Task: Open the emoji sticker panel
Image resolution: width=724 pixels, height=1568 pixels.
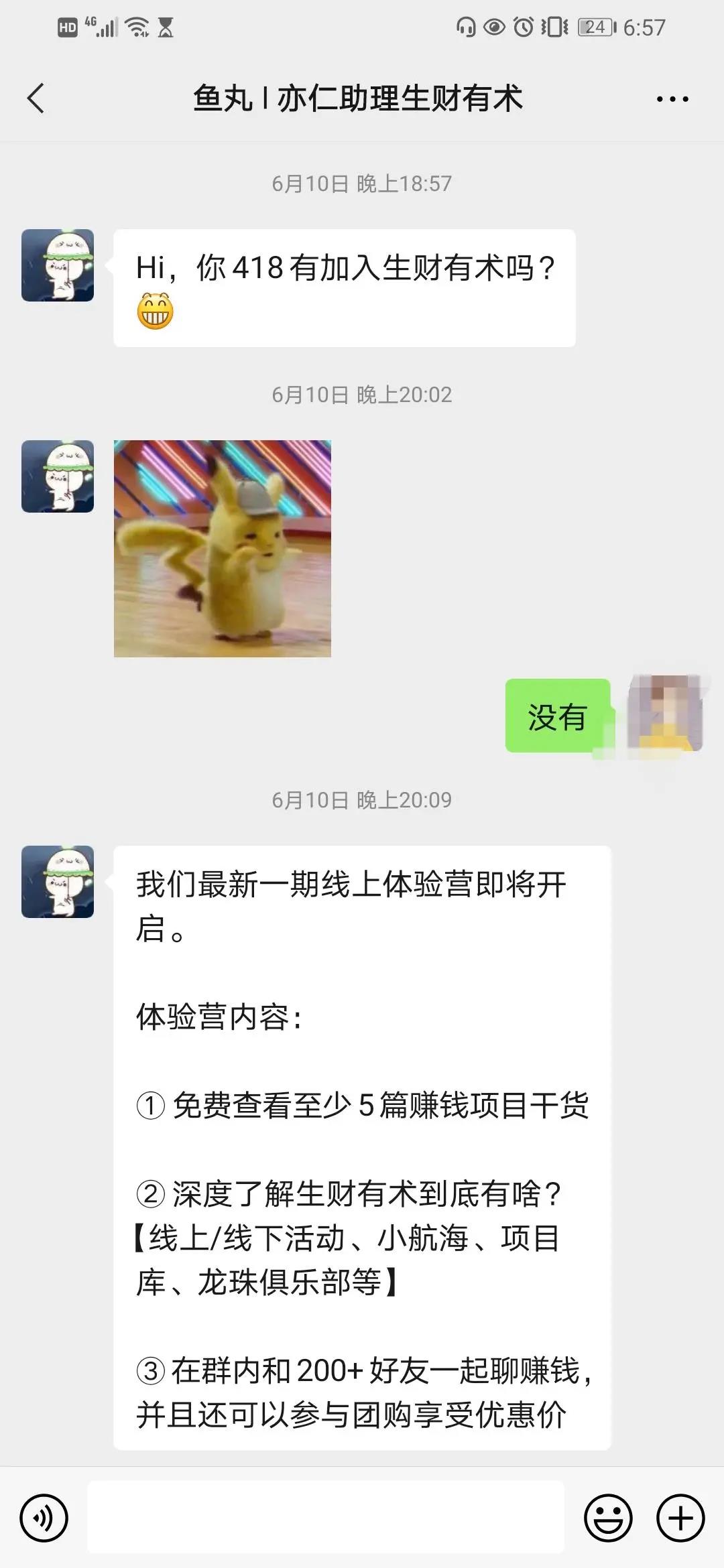Action: (x=608, y=1518)
